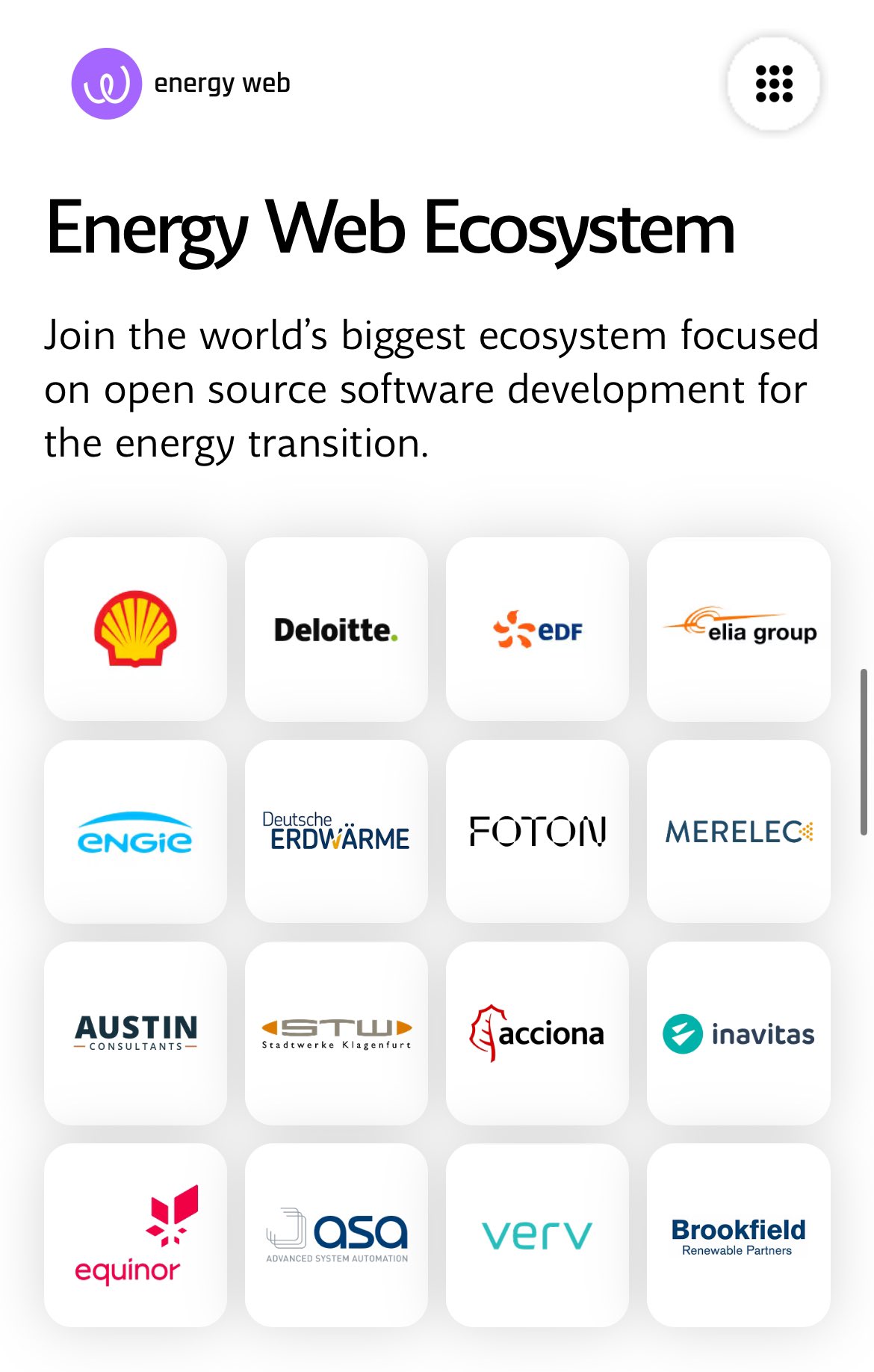Open the Deutsche Erdwärme card
The image size is (874, 1372).
coord(336,831)
